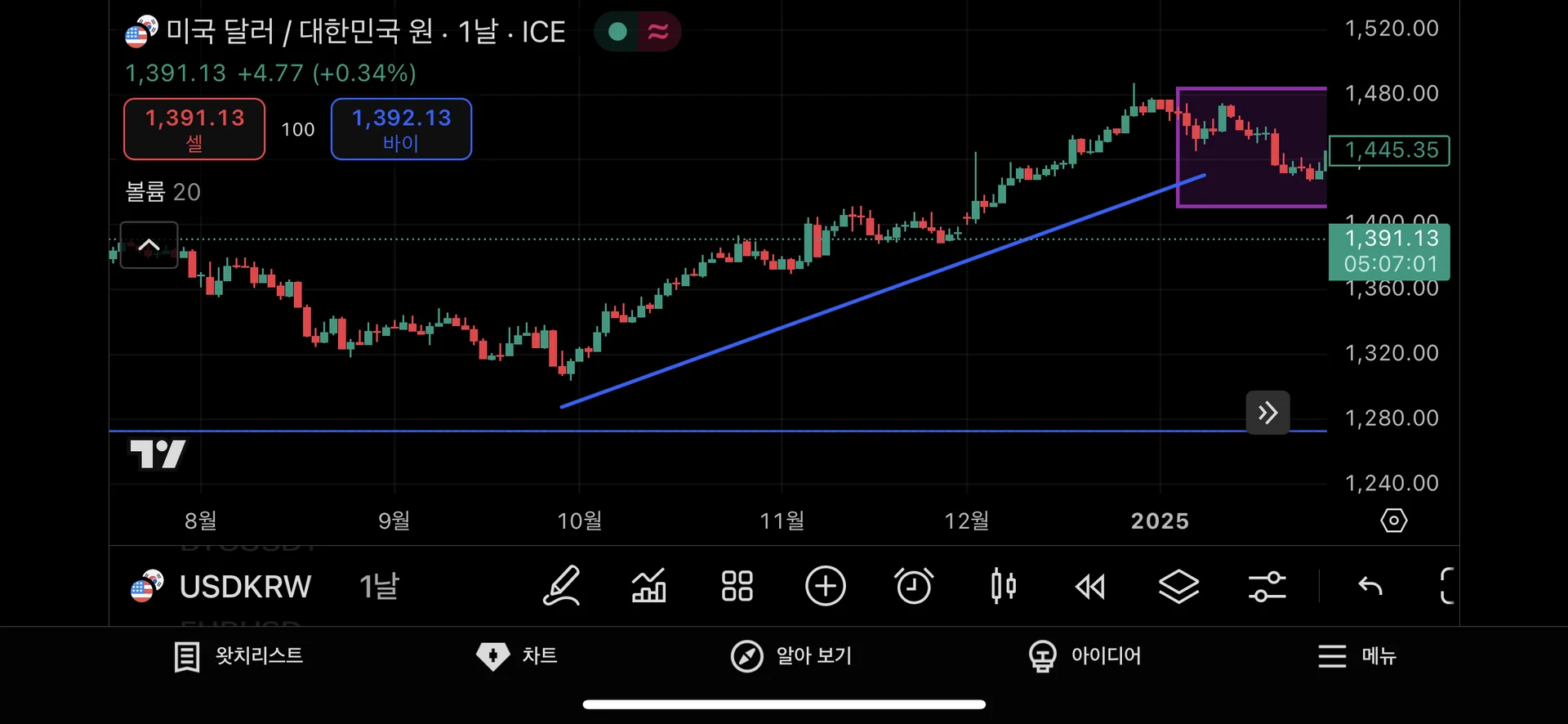Add a symbol with the plus icon
The image size is (1568, 724).
(x=825, y=586)
